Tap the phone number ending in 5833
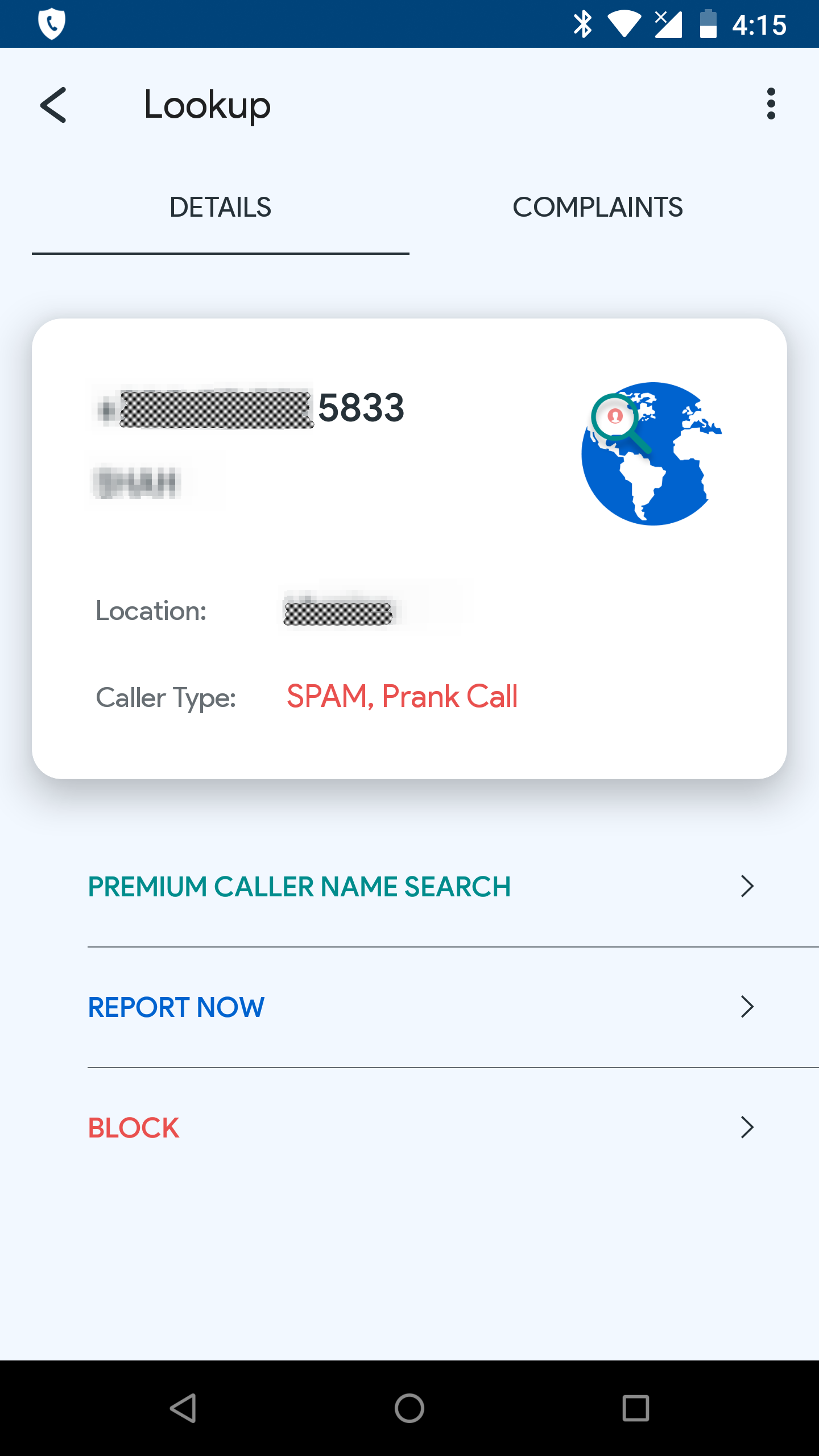The width and height of the screenshot is (819, 1456). pos(250,406)
